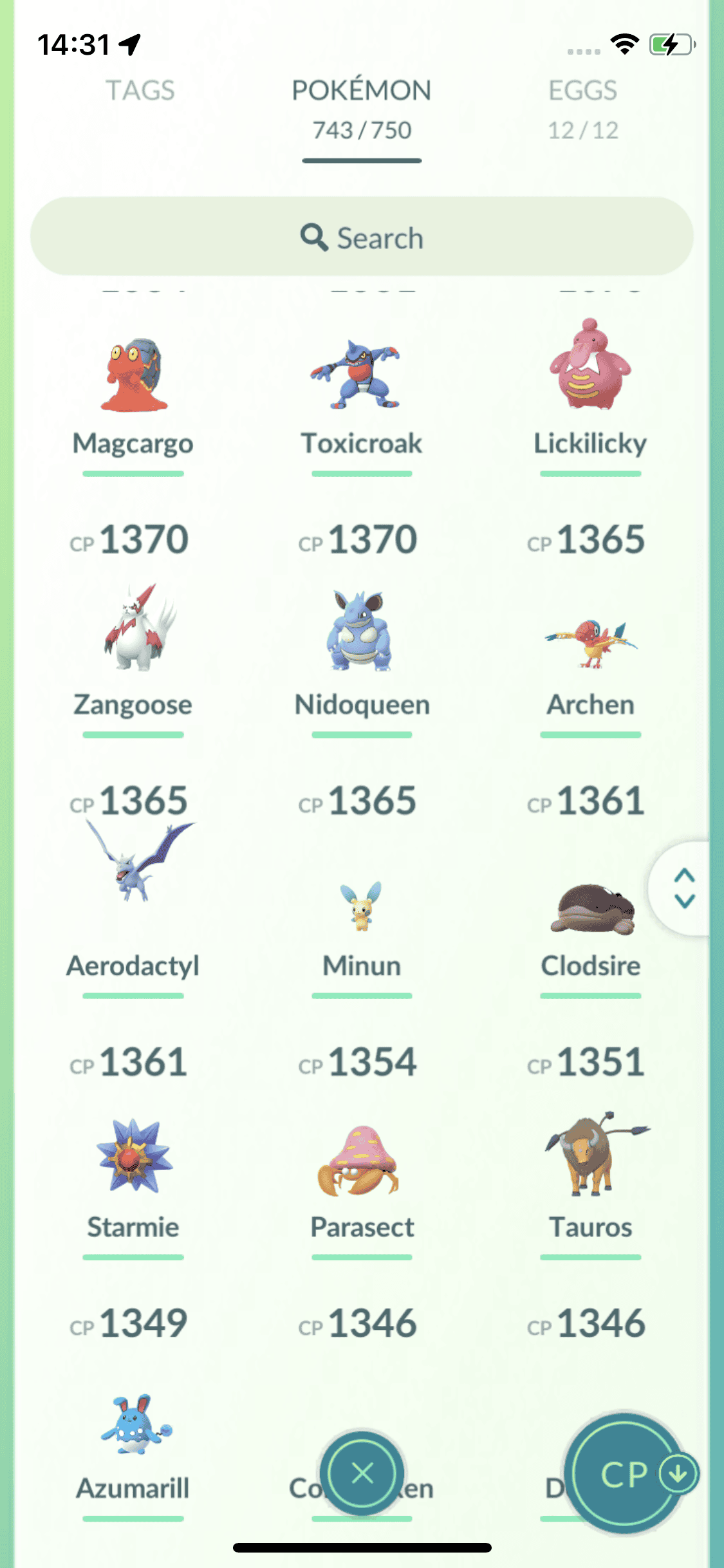Tap the Search field
The image size is (724, 1568).
pyautogui.click(x=362, y=237)
